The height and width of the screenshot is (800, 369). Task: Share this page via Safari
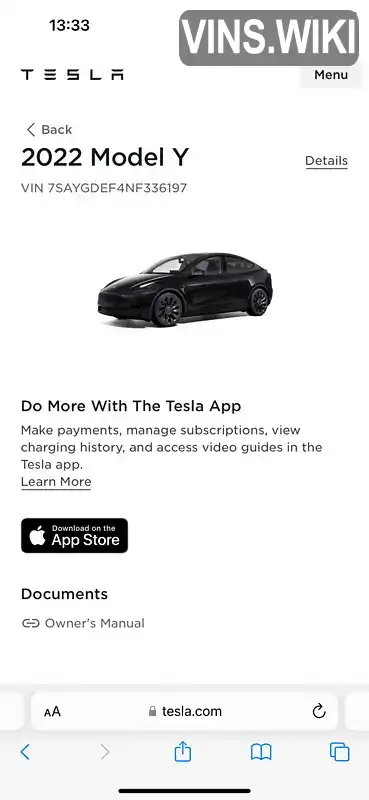(x=182, y=752)
